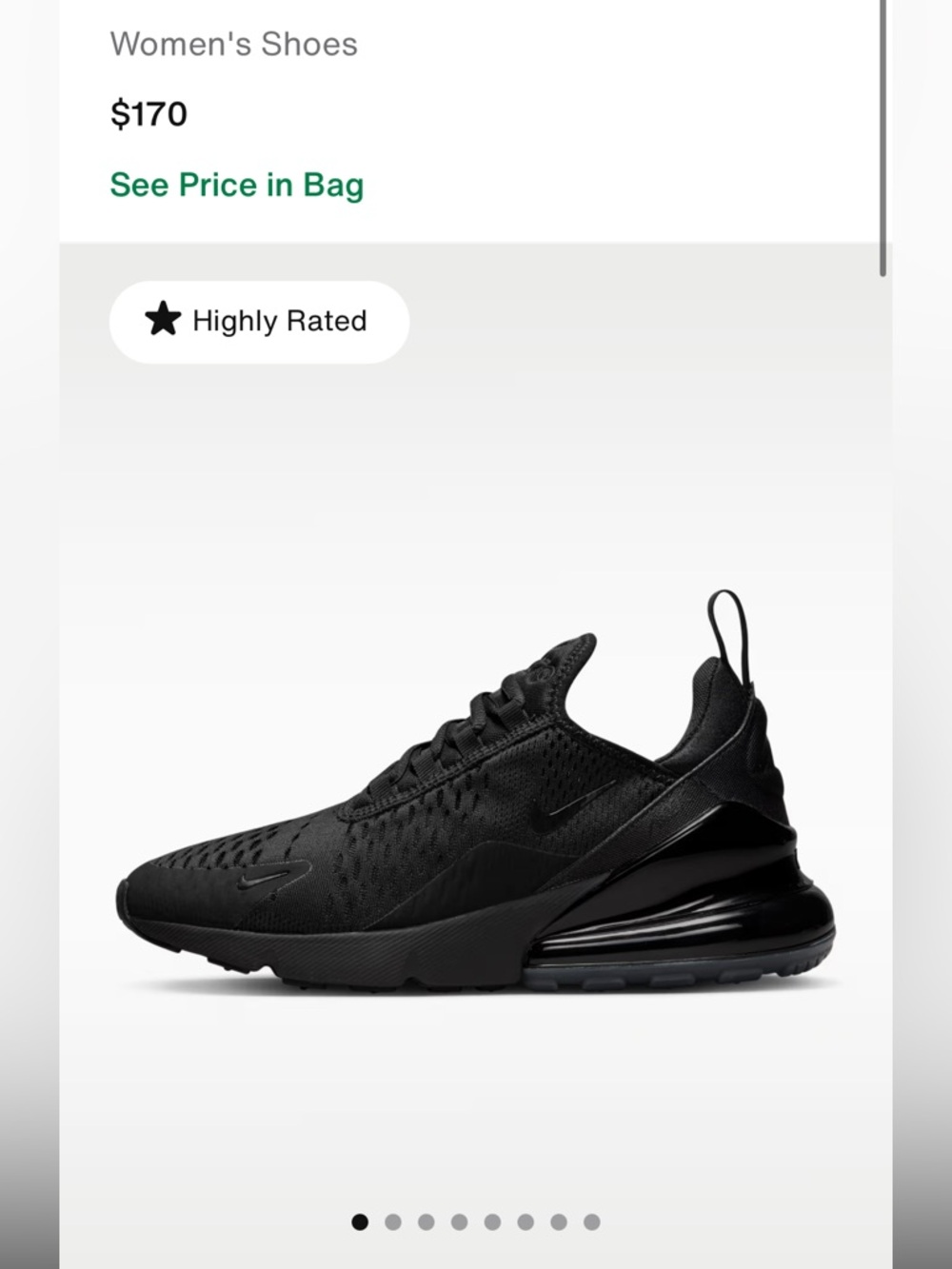Screen dimensions: 952x1269
Task: Select the third image carousel dot
Action: tap(426, 1220)
